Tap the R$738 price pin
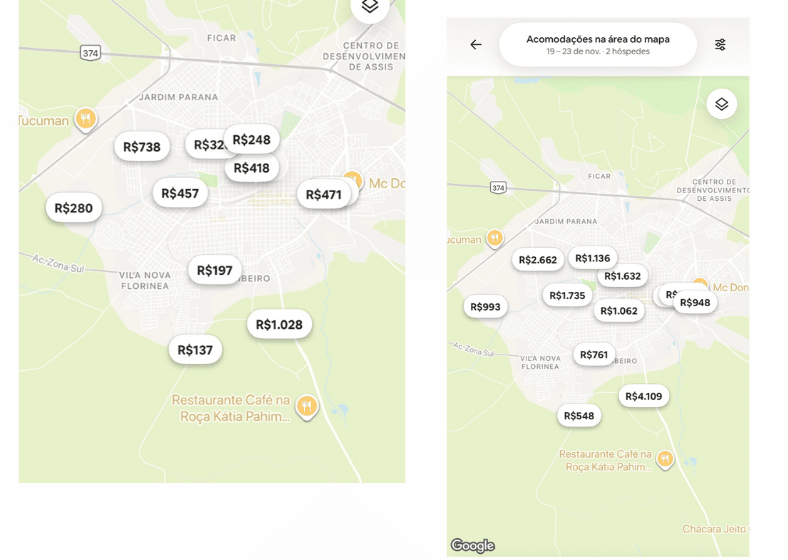Image resolution: width=788 pixels, height=560 pixels. 141,147
